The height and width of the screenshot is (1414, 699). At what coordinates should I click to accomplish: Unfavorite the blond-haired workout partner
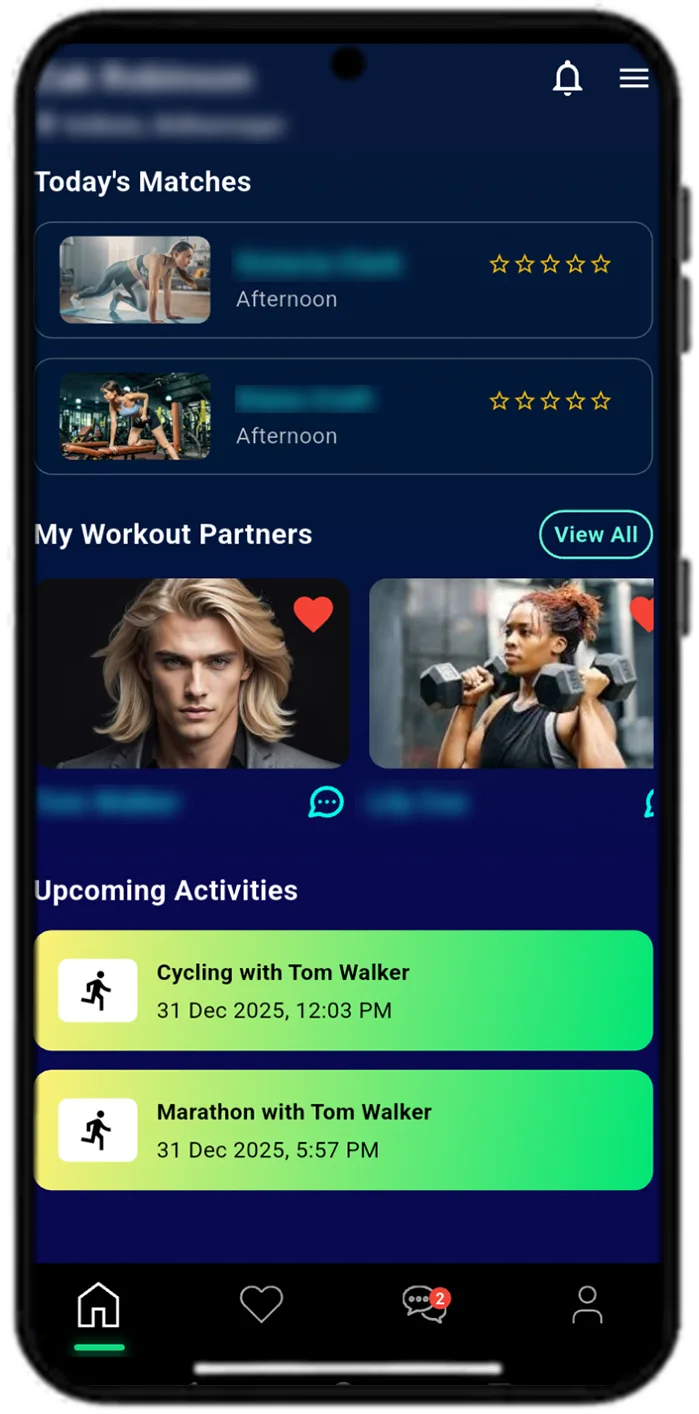pos(313,614)
